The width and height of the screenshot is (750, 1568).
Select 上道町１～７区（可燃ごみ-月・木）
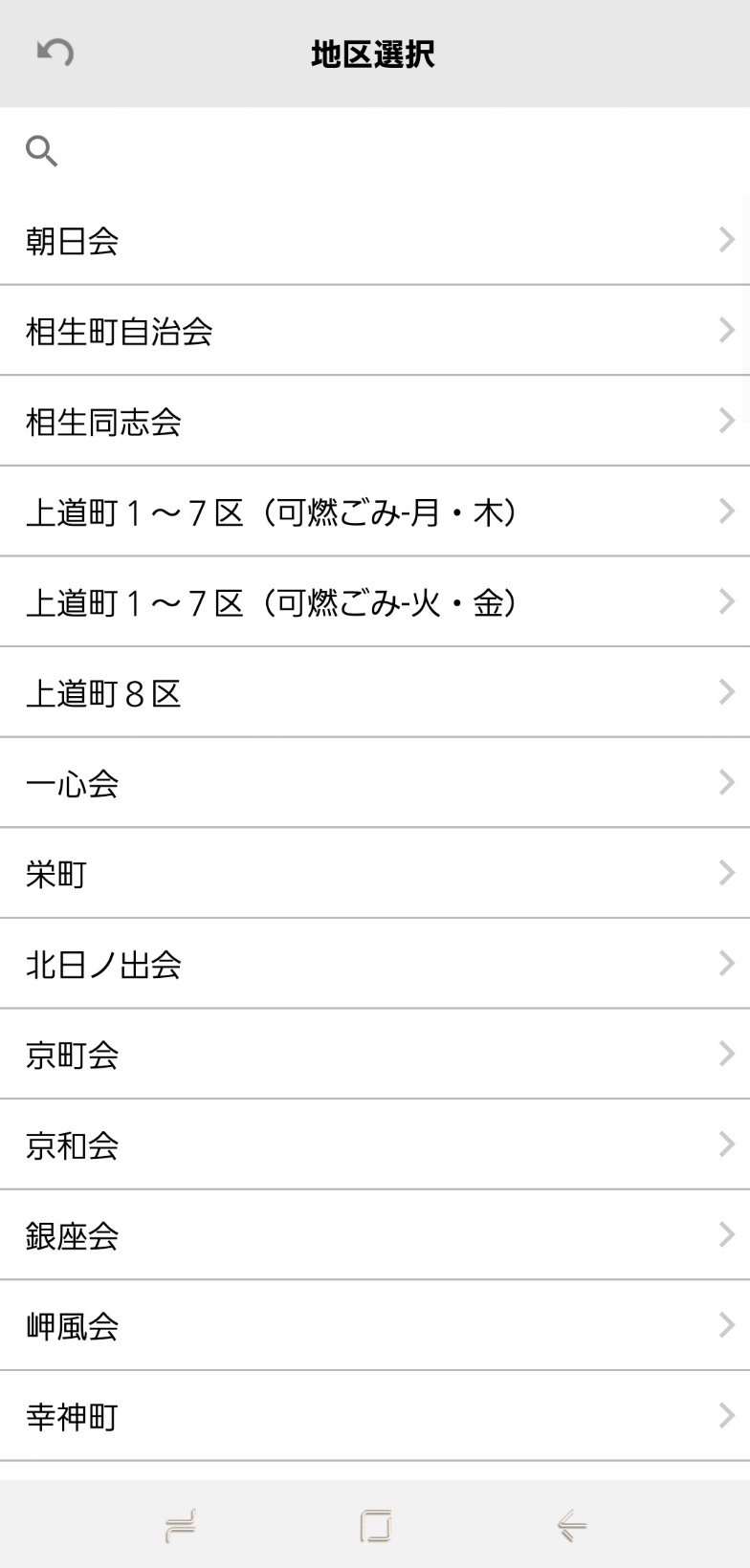pyautogui.click(x=375, y=512)
